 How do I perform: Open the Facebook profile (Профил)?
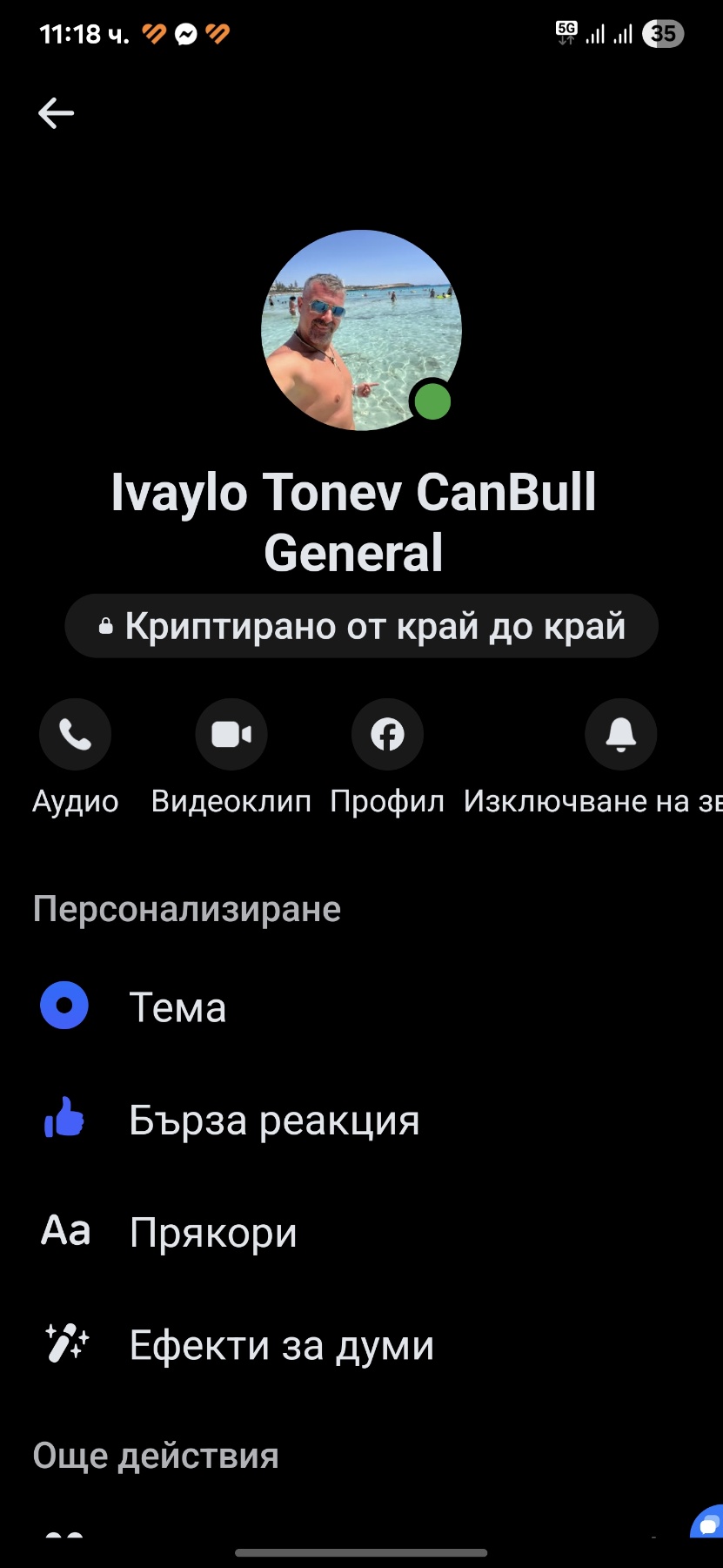click(x=387, y=735)
